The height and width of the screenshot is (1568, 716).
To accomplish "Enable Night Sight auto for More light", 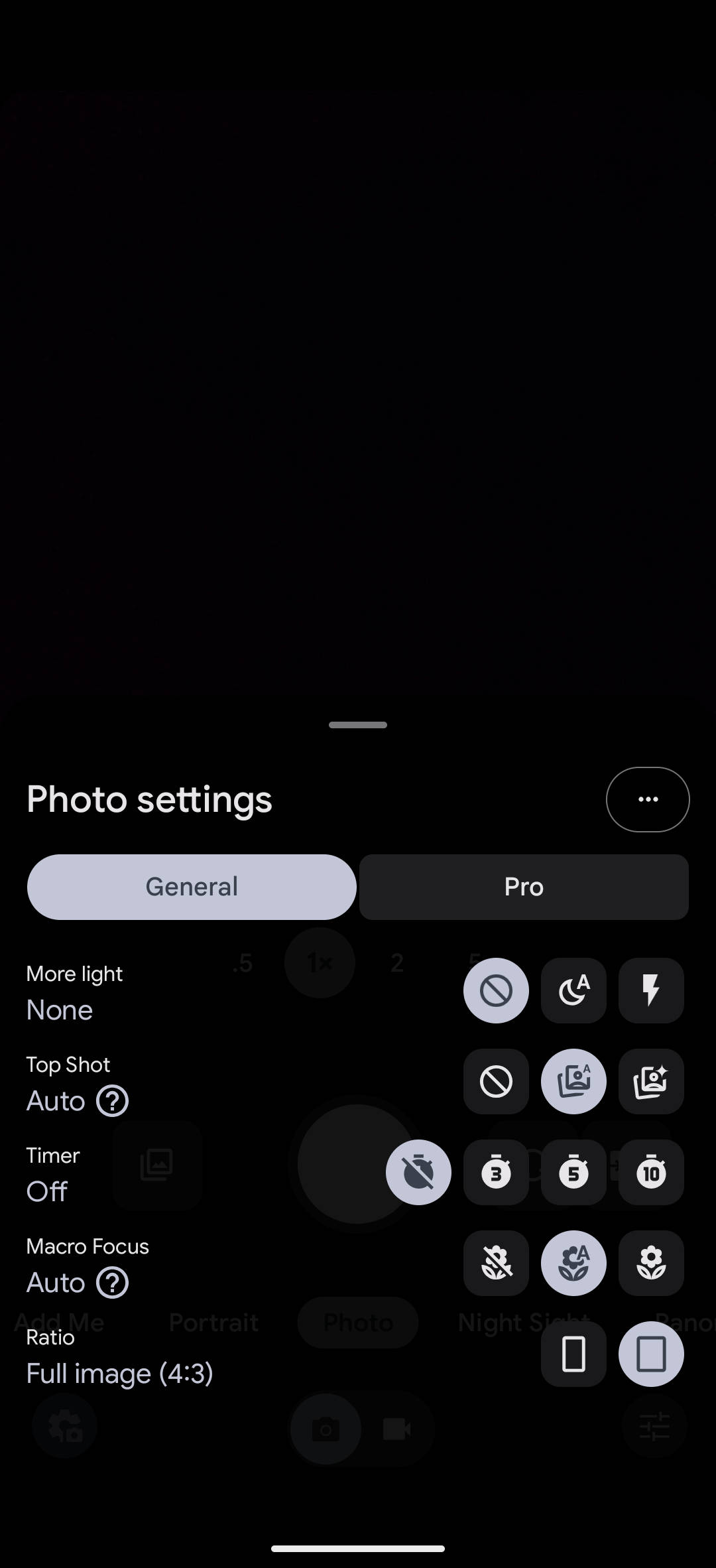I will 573,990.
